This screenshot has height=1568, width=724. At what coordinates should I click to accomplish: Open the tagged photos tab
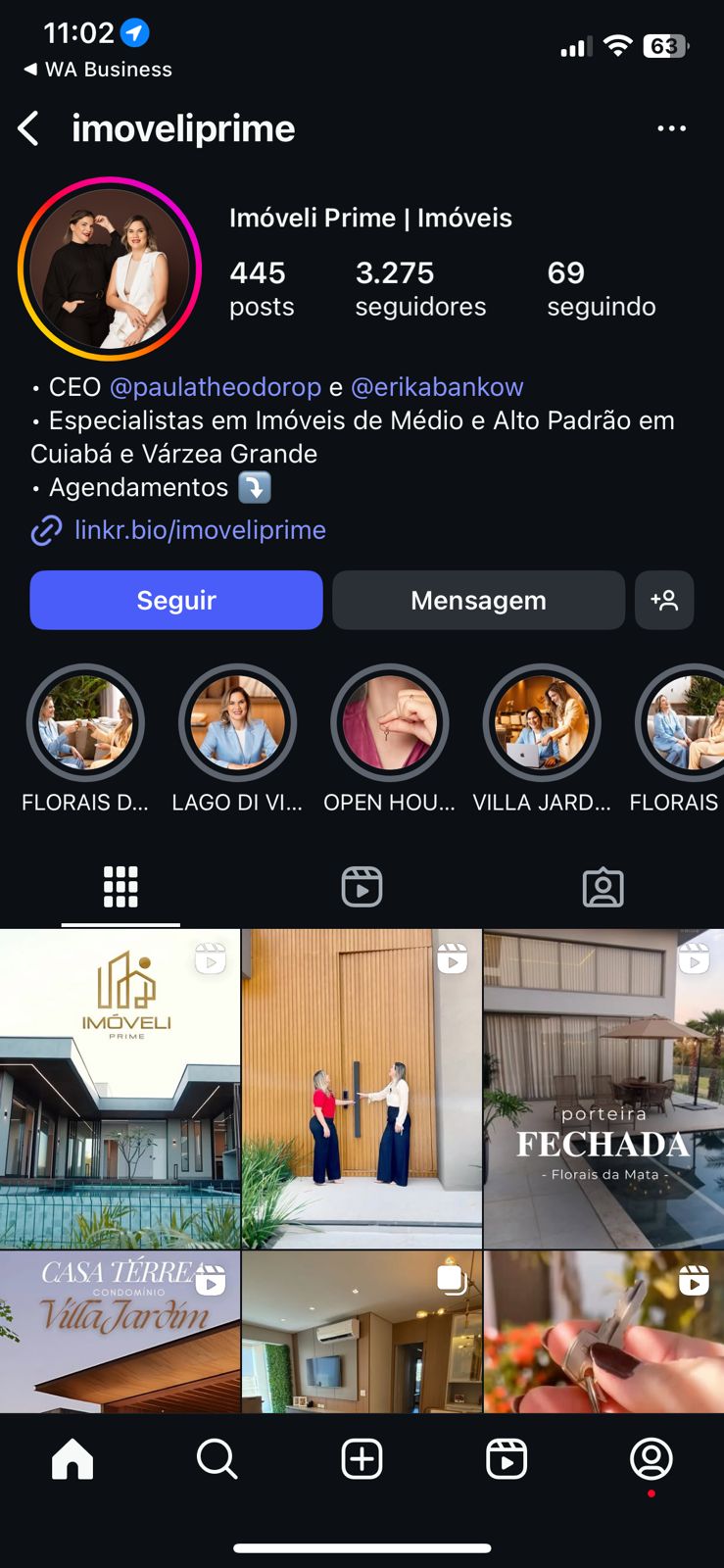pos(603,886)
